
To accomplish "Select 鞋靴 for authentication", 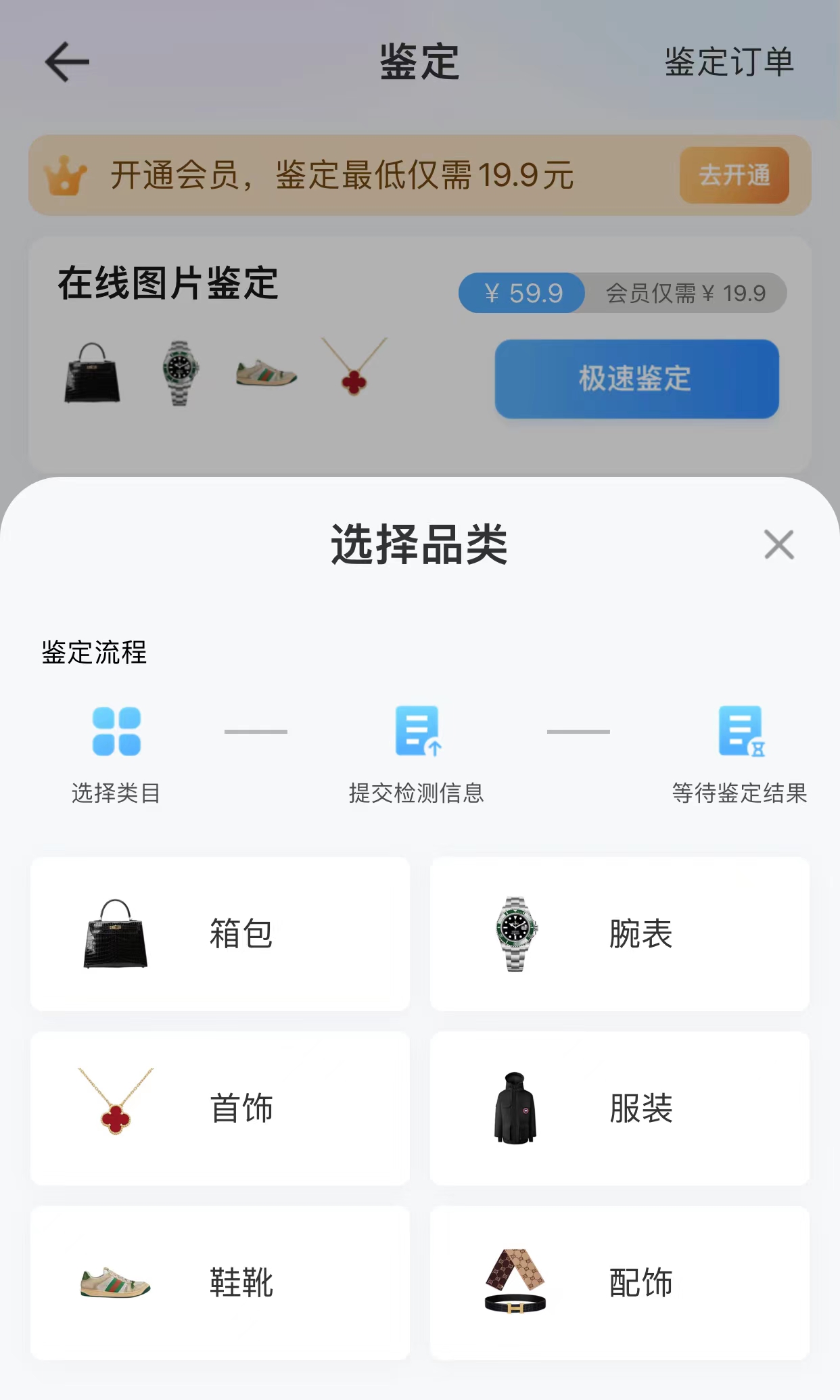I will pyautogui.click(x=220, y=1282).
